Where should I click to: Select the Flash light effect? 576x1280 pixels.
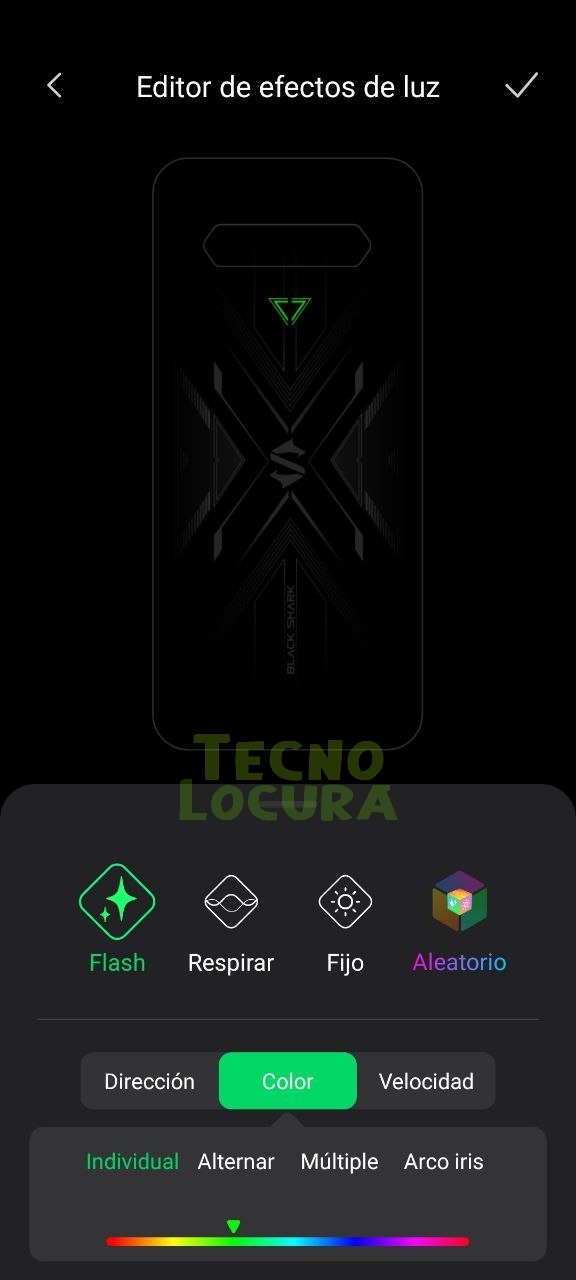pyautogui.click(x=117, y=919)
